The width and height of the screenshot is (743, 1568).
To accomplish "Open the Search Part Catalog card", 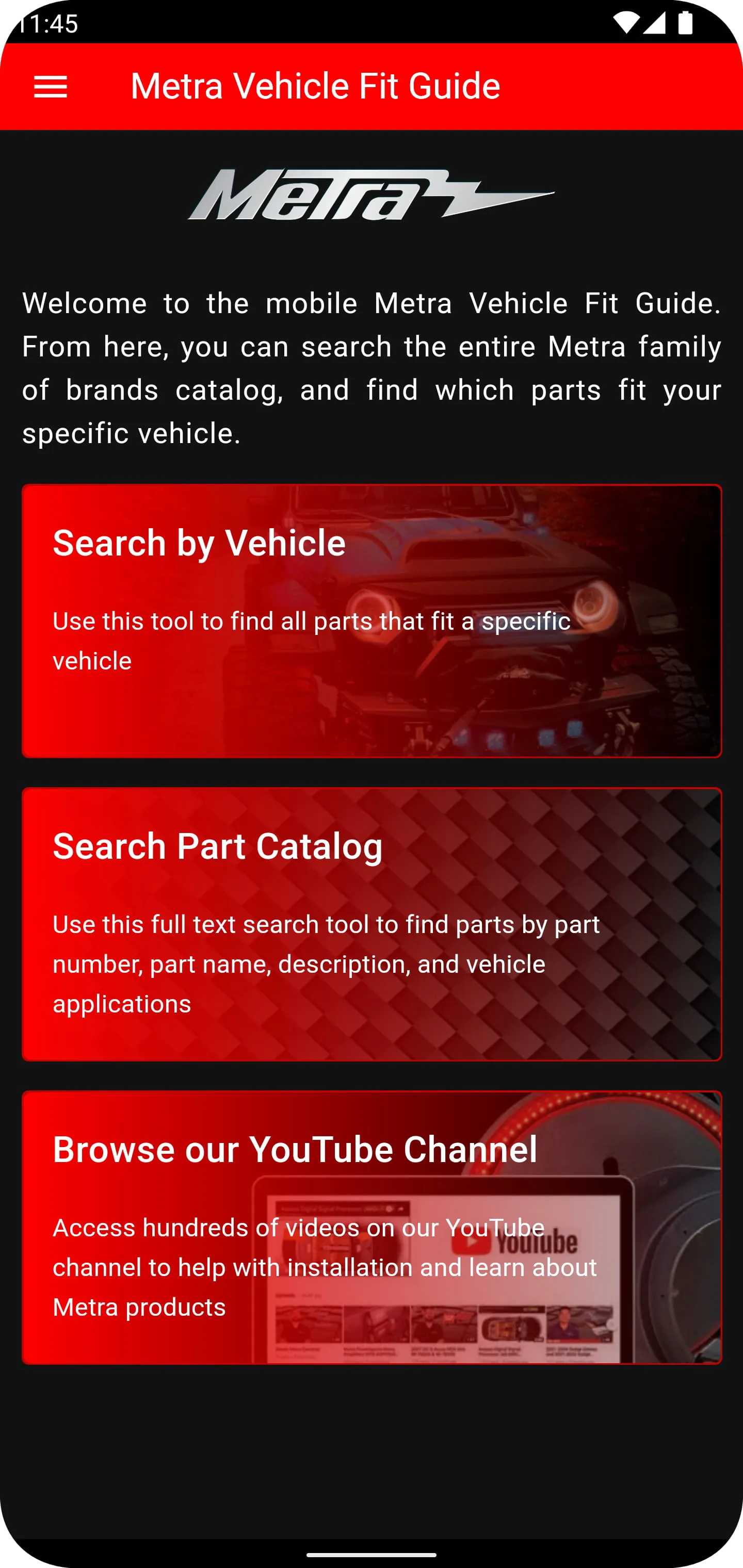I will tap(372, 924).
